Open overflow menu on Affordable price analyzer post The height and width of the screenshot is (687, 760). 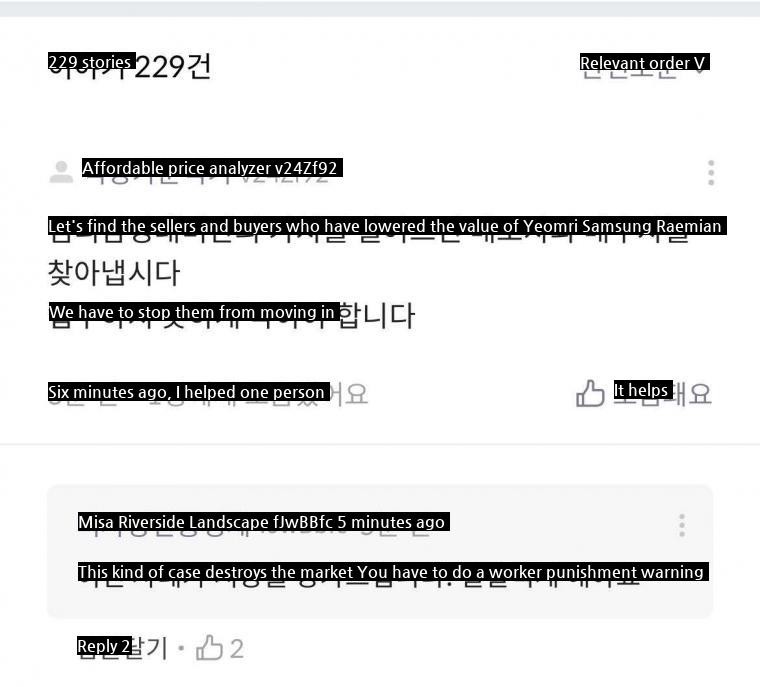pyautogui.click(x=710, y=172)
